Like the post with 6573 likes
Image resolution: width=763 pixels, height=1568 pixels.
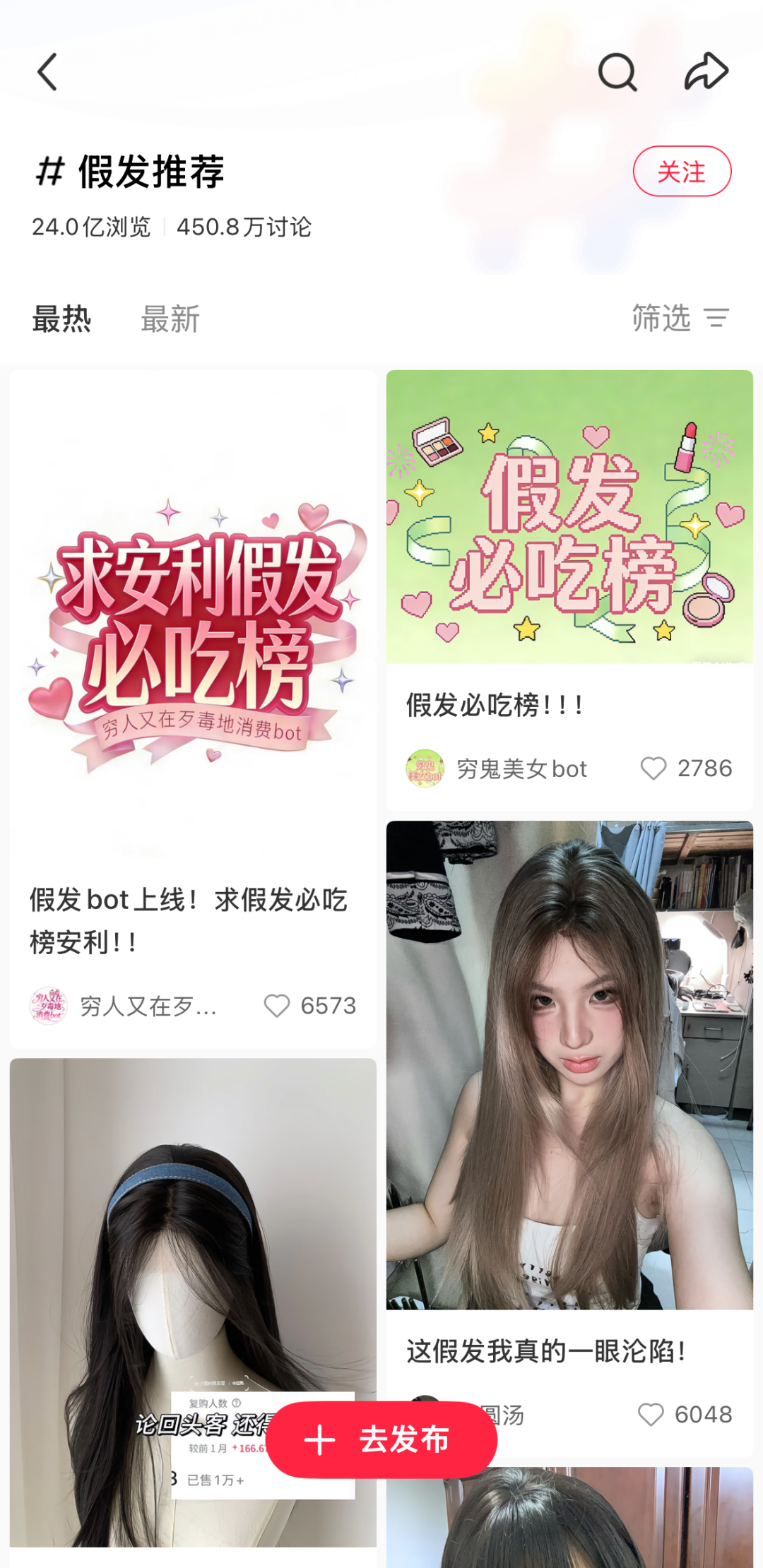[x=277, y=1006]
